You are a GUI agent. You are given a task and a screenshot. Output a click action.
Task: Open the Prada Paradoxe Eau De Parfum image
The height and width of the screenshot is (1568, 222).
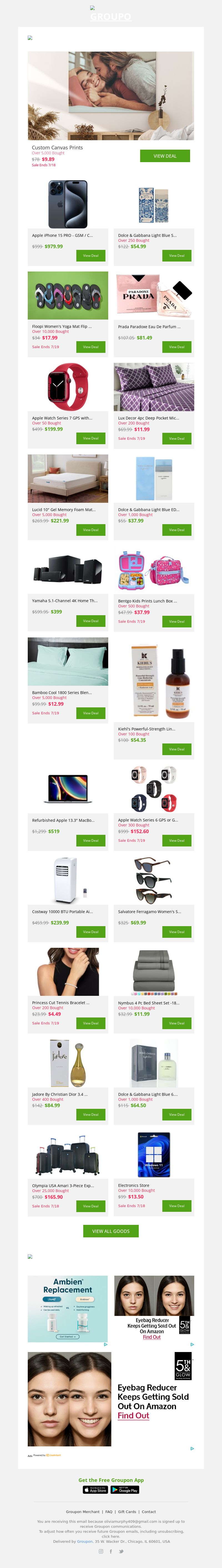(x=154, y=295)
